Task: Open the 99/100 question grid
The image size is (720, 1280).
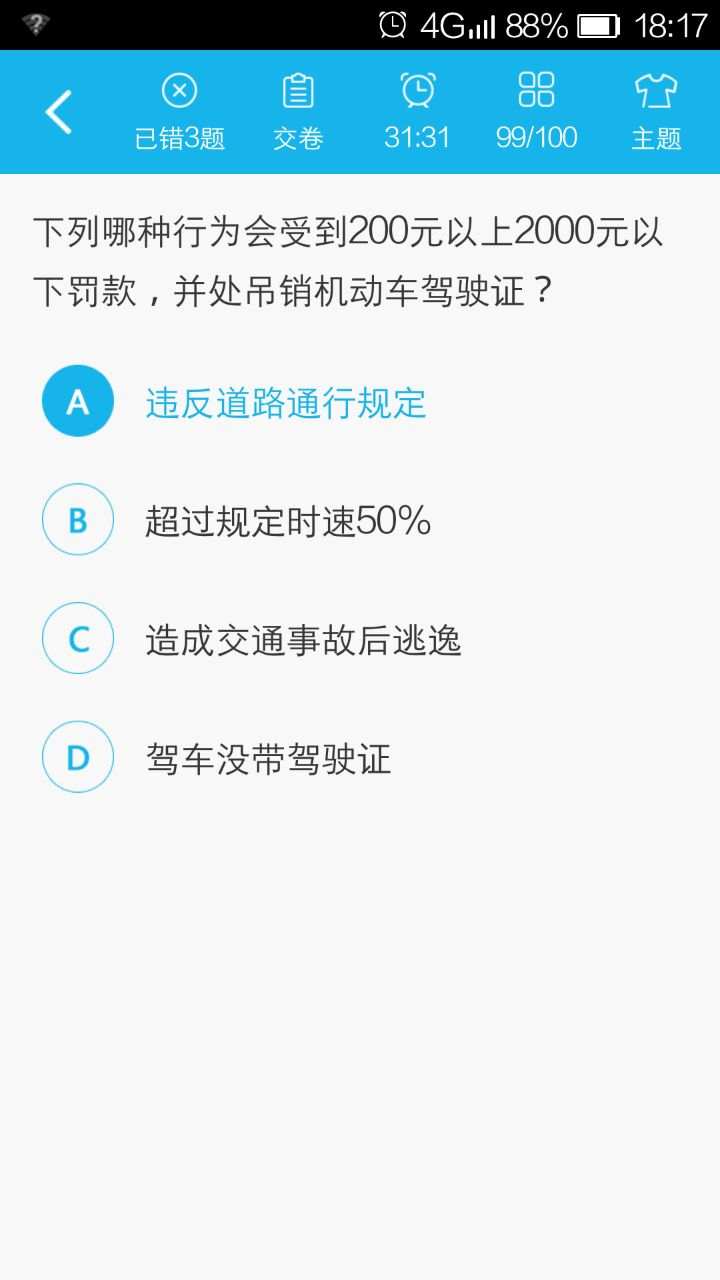Action: click(536, 112)
